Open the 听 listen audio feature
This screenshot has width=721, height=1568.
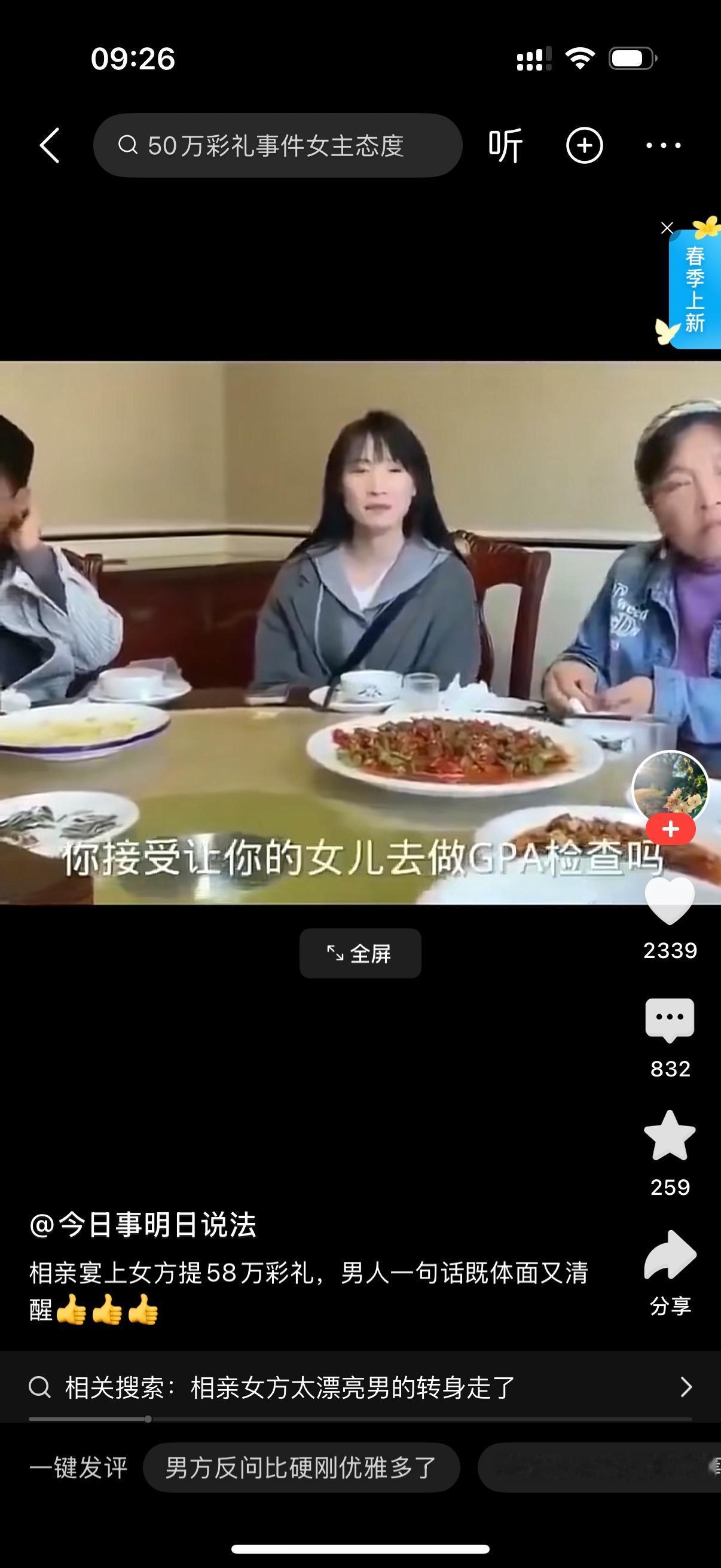(507, 144)
